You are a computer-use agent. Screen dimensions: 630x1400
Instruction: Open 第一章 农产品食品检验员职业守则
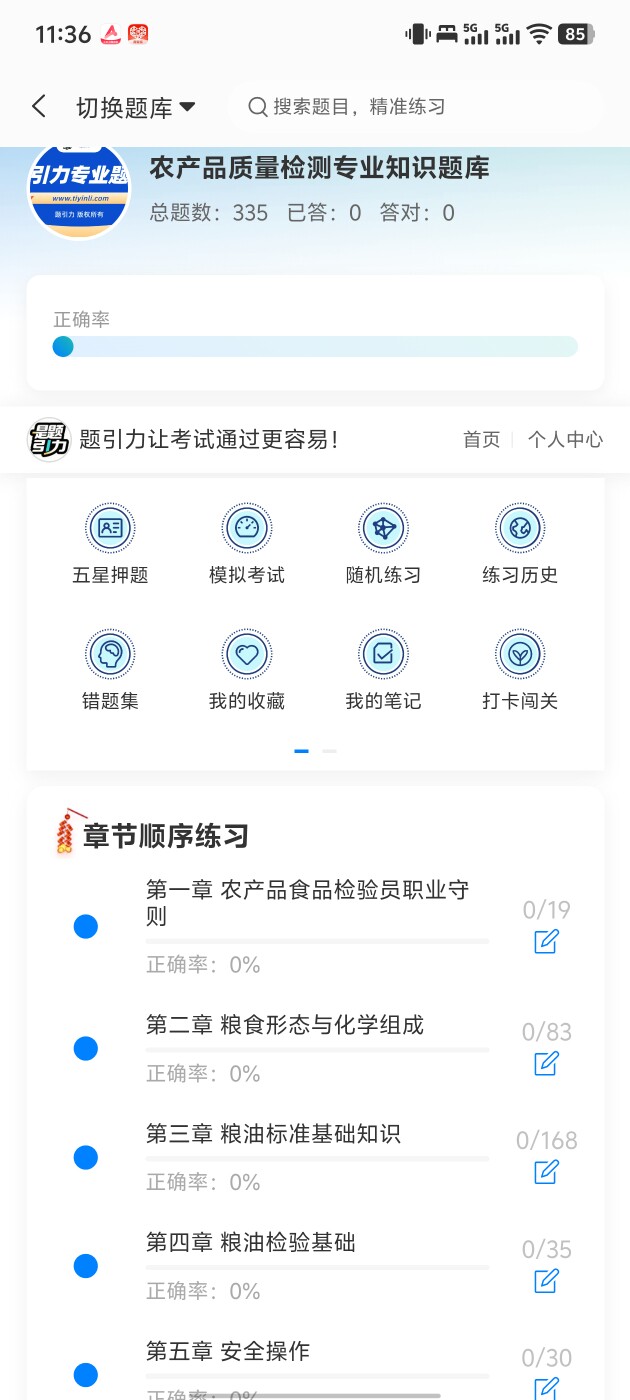tap(307, 903)
